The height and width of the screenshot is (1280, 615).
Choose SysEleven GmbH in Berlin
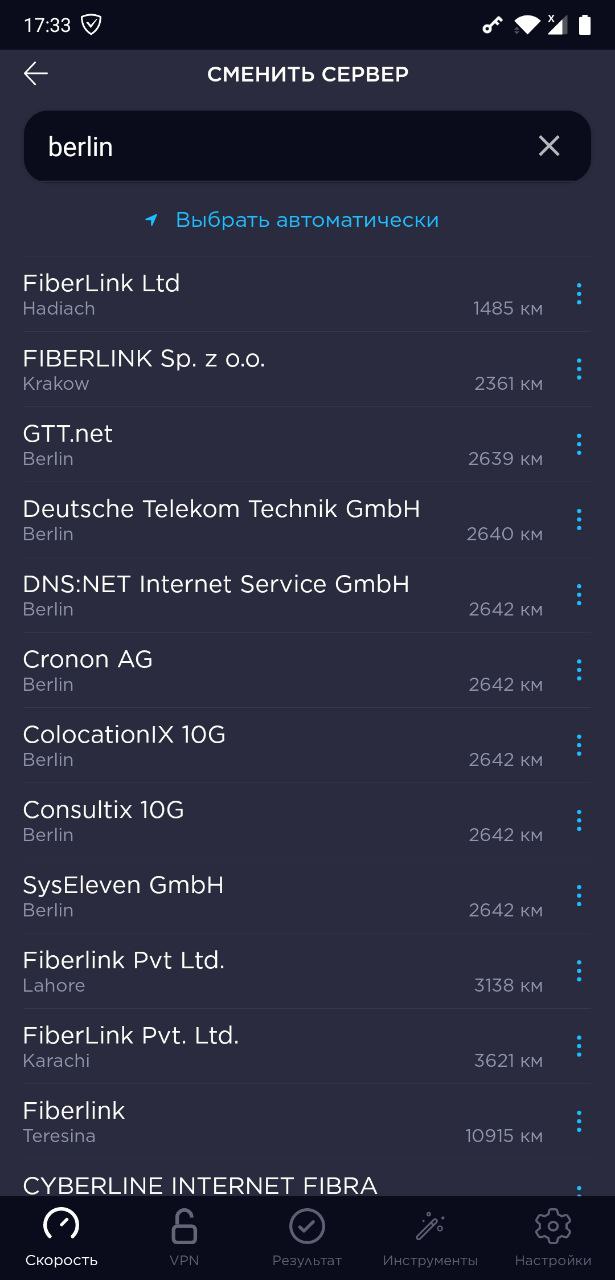283,896
